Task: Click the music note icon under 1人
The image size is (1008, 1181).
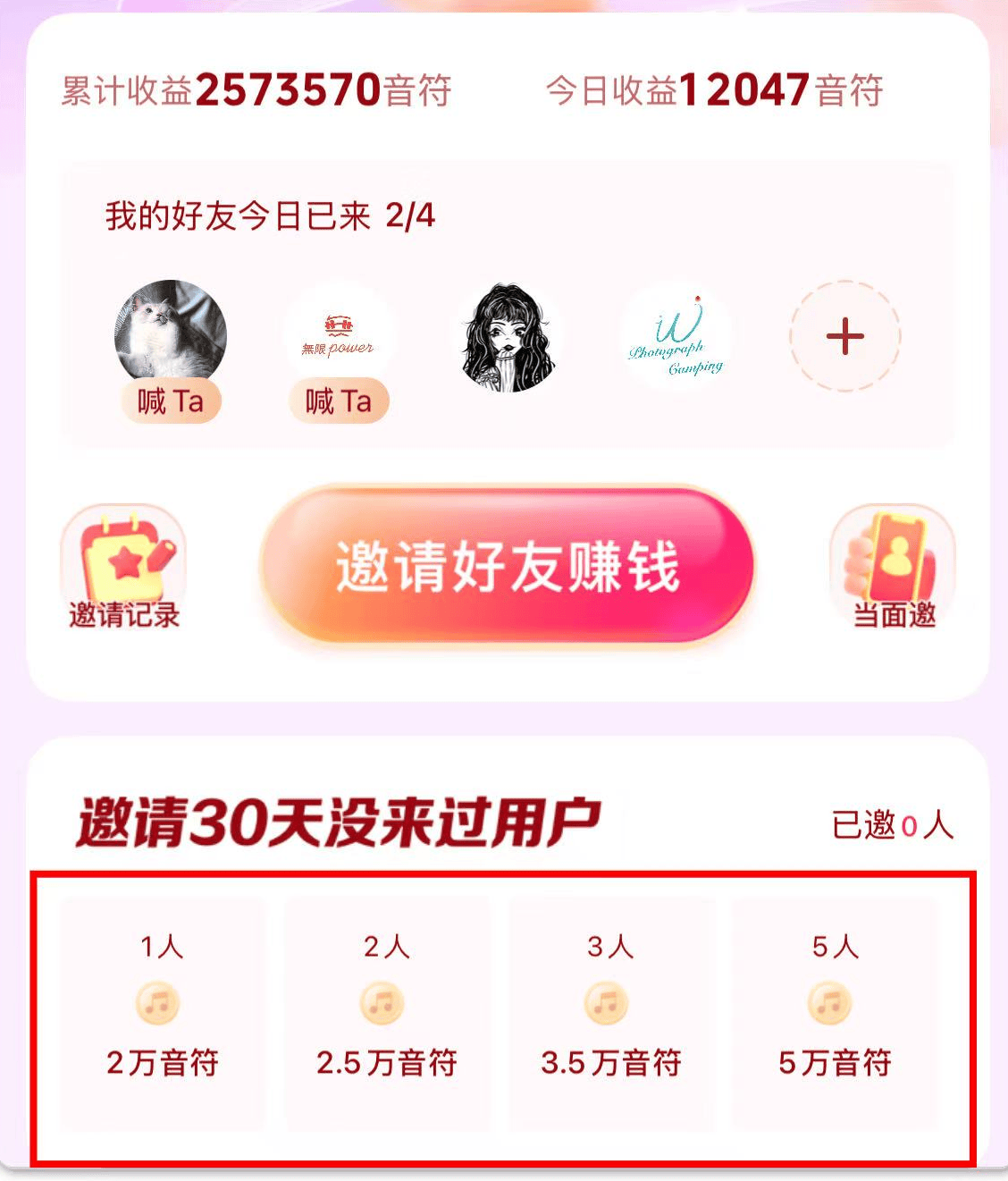Action: [162, 1003]
